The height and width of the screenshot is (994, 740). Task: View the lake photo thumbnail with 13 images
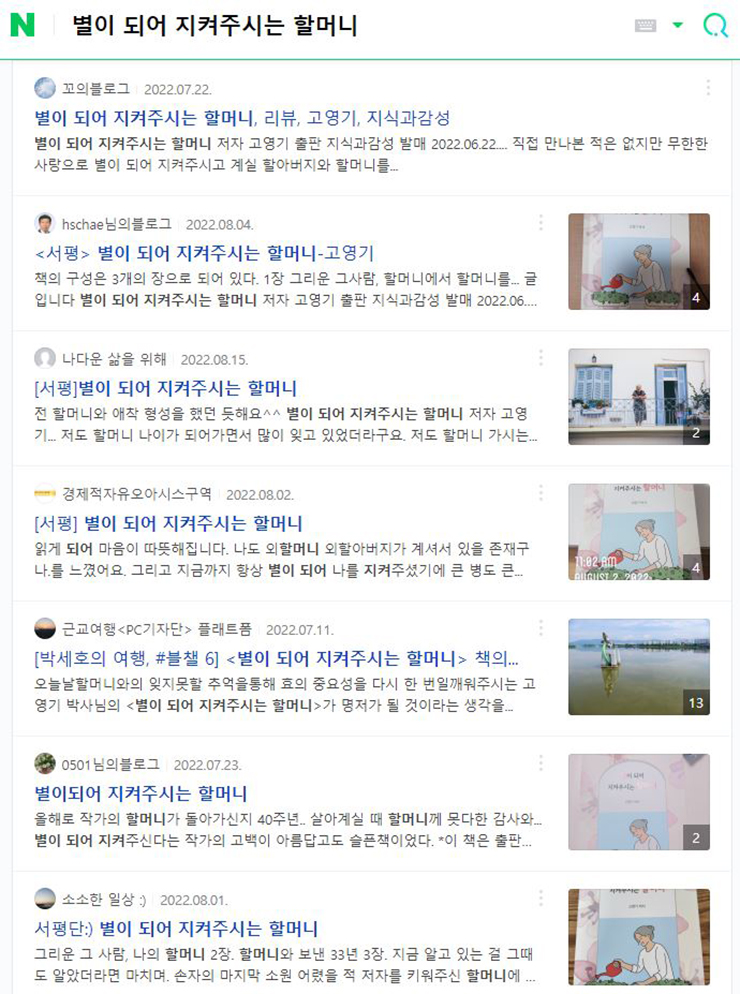click(x=638, y=666)
